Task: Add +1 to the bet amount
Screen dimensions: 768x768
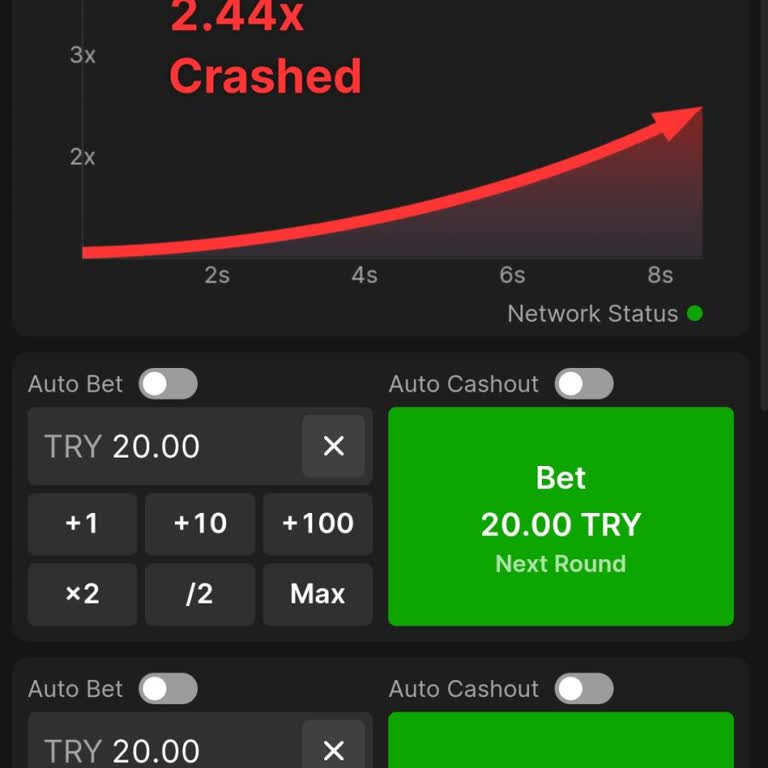Action: 82,523
